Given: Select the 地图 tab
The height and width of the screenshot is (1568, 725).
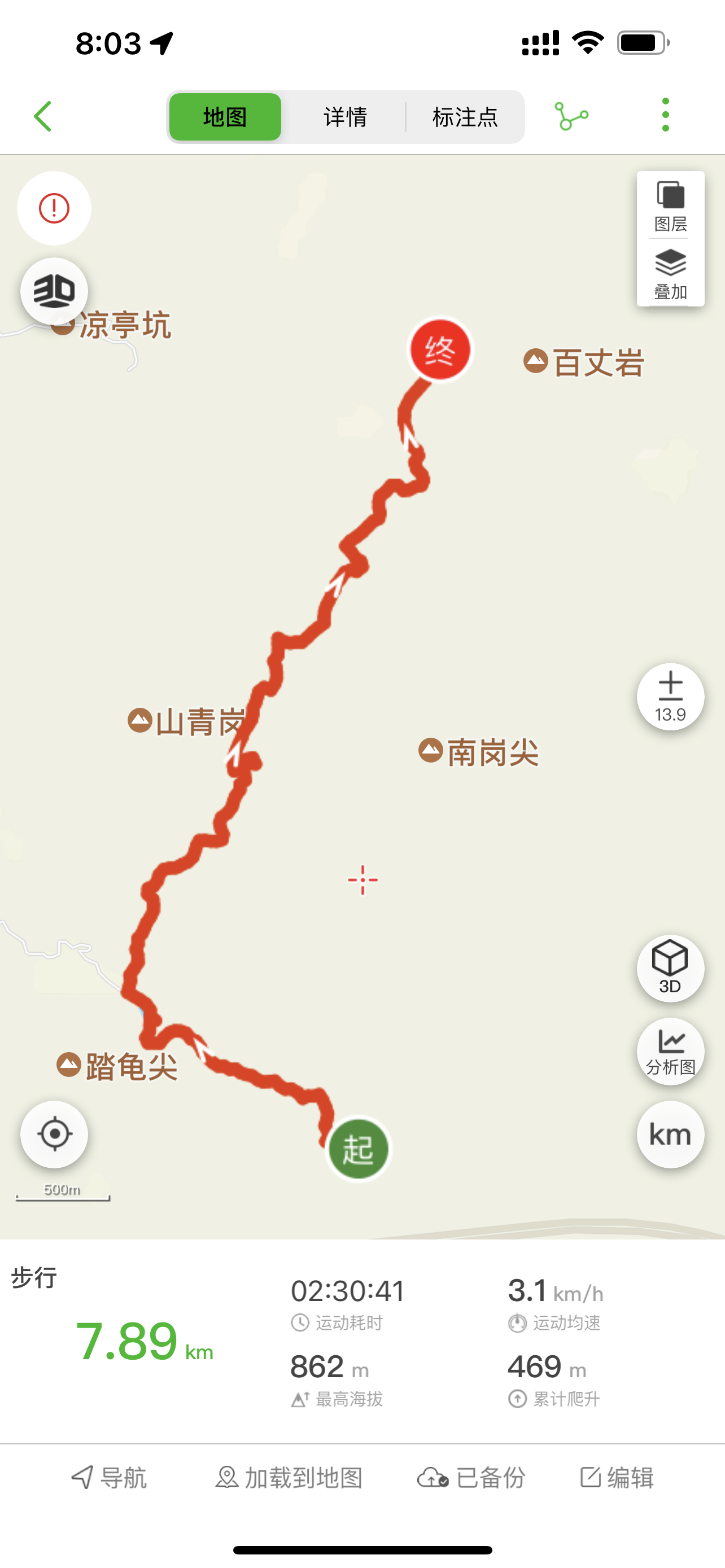Looking at the screenshot, I should pyautogui.click(x=225, y=117).
